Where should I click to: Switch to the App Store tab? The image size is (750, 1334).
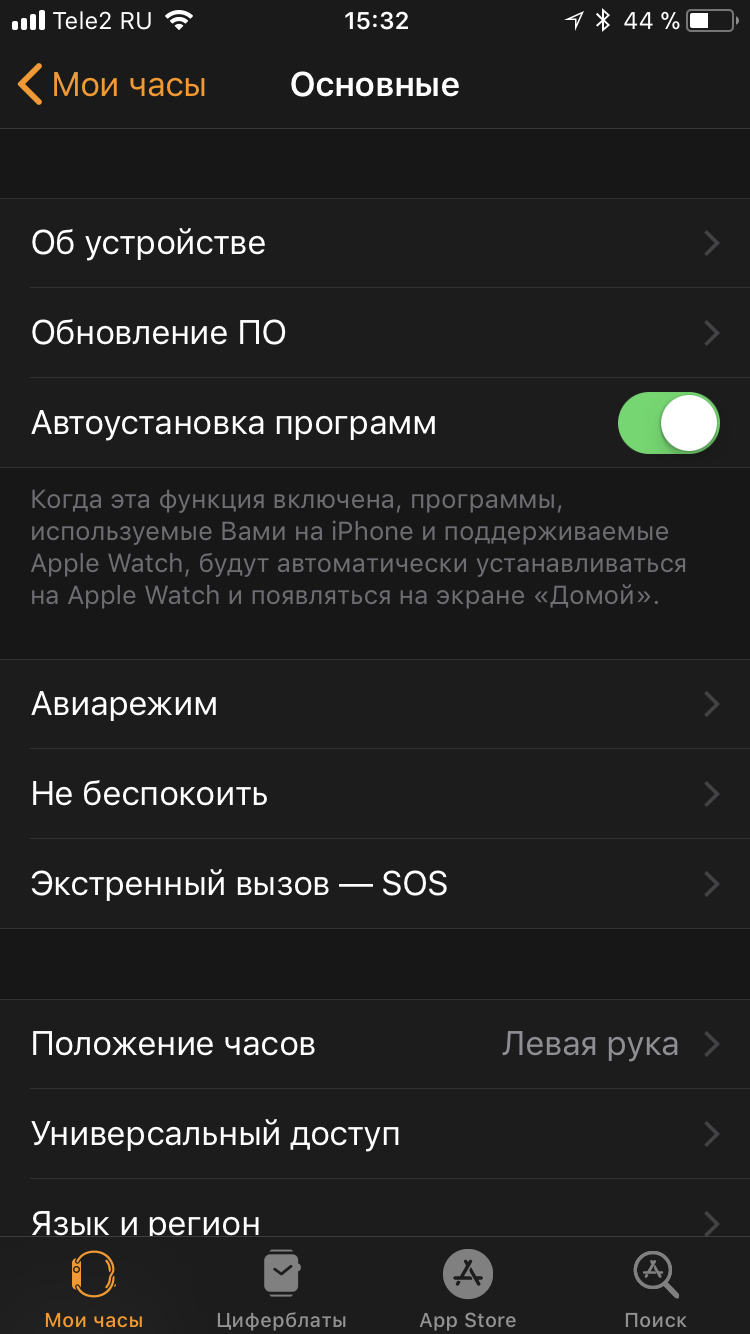(468, 1288)
